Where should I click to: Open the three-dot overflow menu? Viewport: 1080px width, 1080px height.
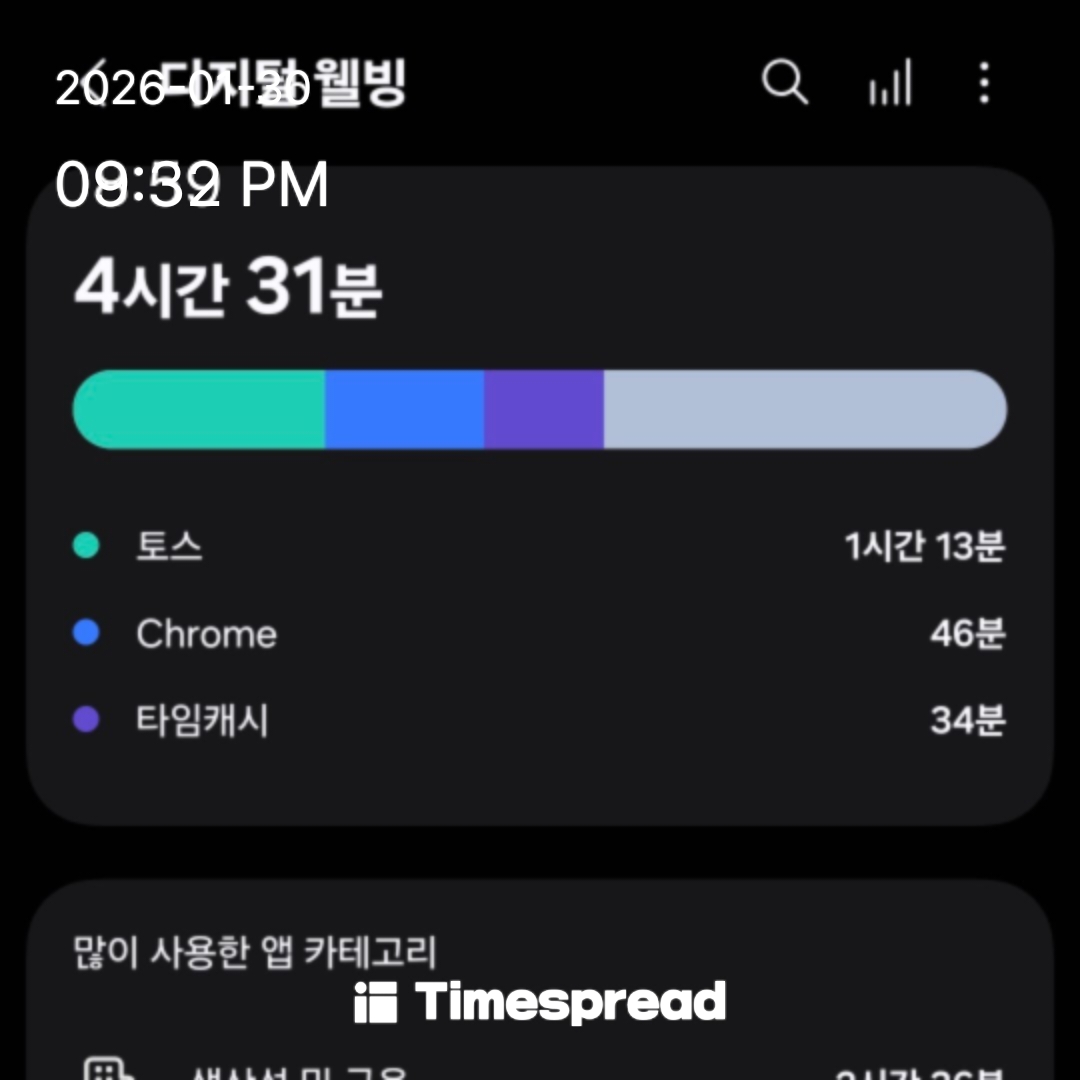coord(984,82)
